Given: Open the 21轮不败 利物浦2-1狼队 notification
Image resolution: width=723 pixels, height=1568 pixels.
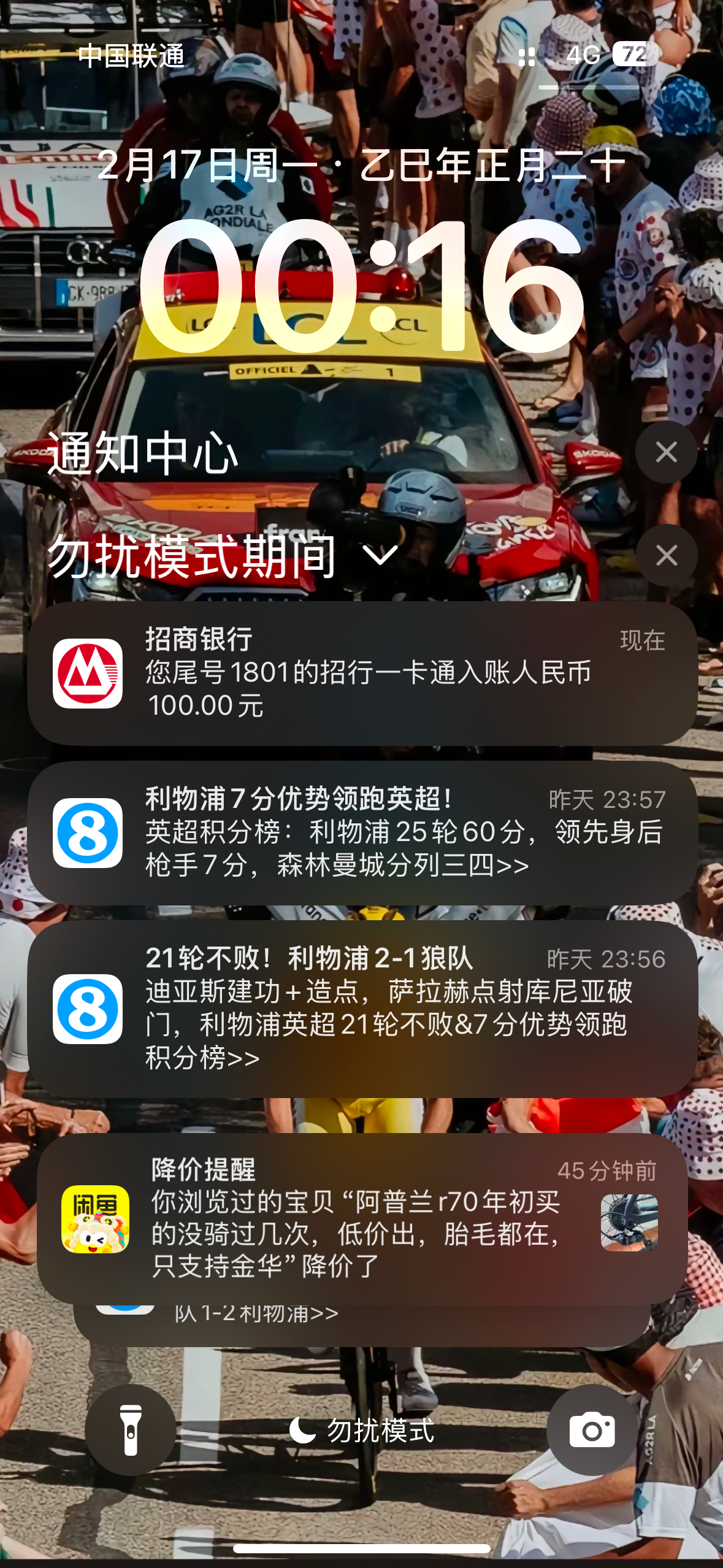Looking at the screenshot, I should (362, 1009).
